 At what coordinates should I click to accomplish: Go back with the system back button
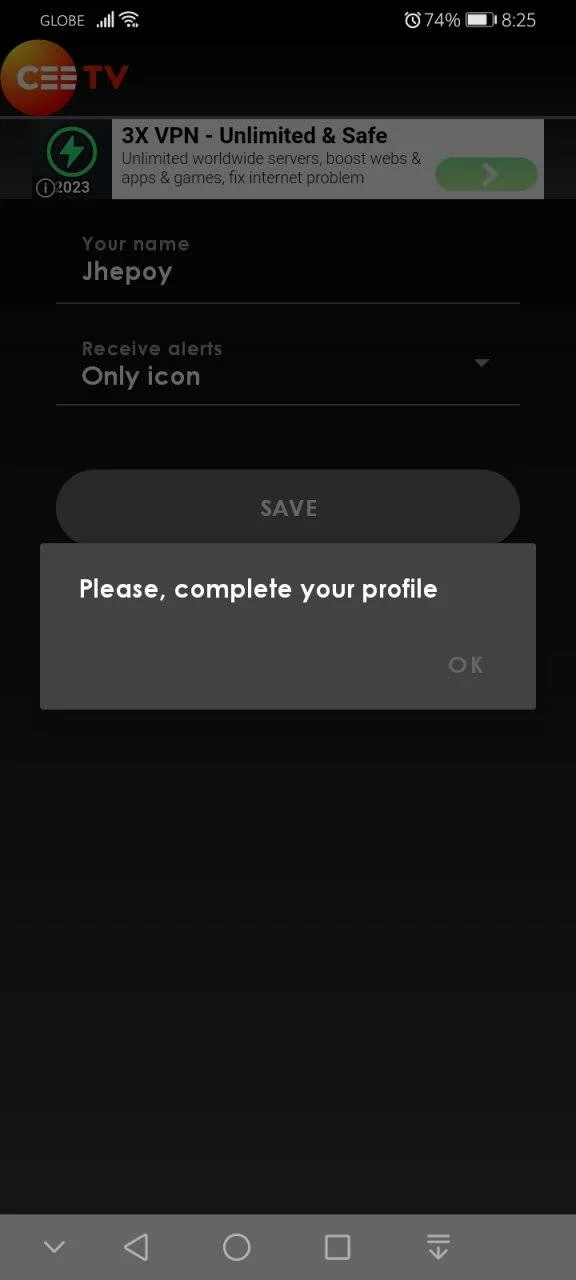[x=136, y=1247]
